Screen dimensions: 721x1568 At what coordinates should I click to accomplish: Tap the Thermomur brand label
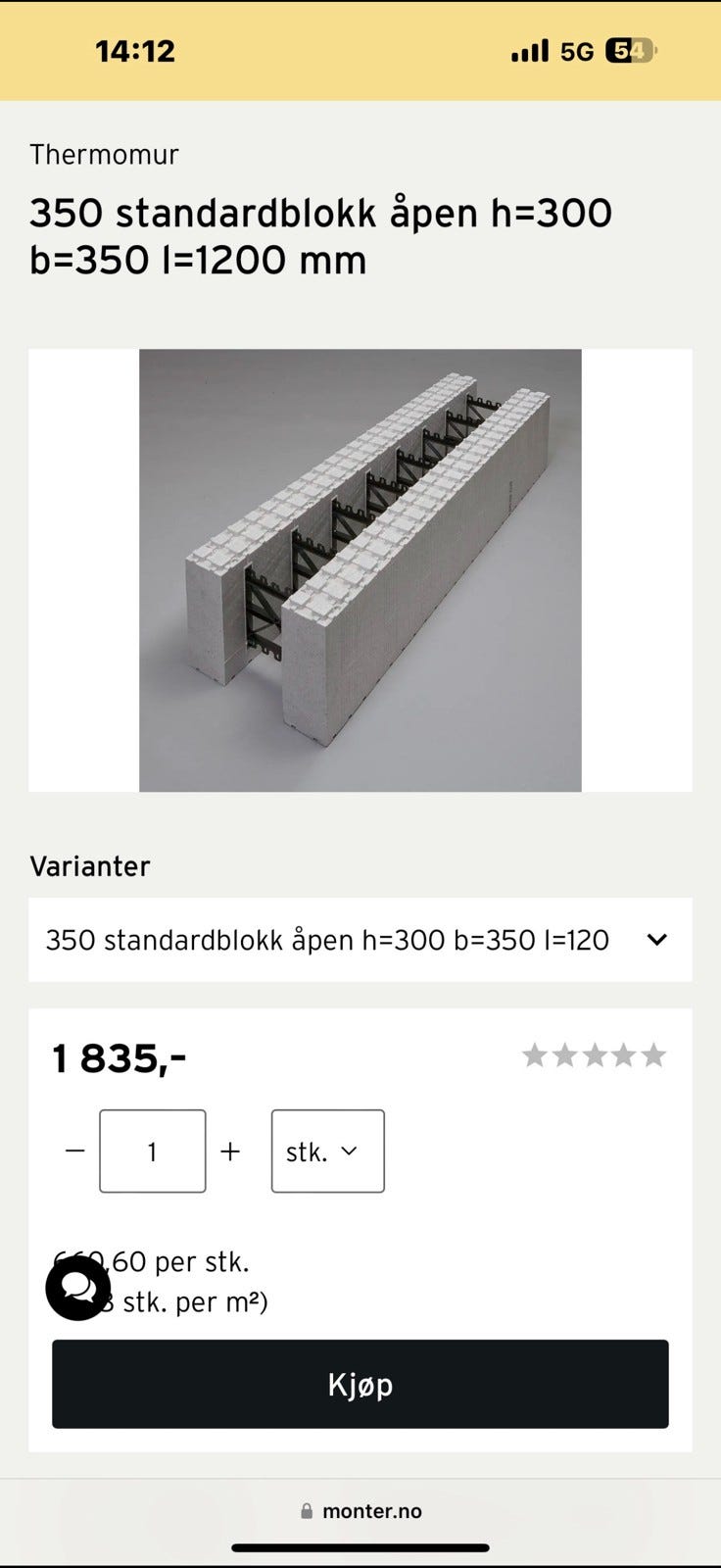(104, 154)
